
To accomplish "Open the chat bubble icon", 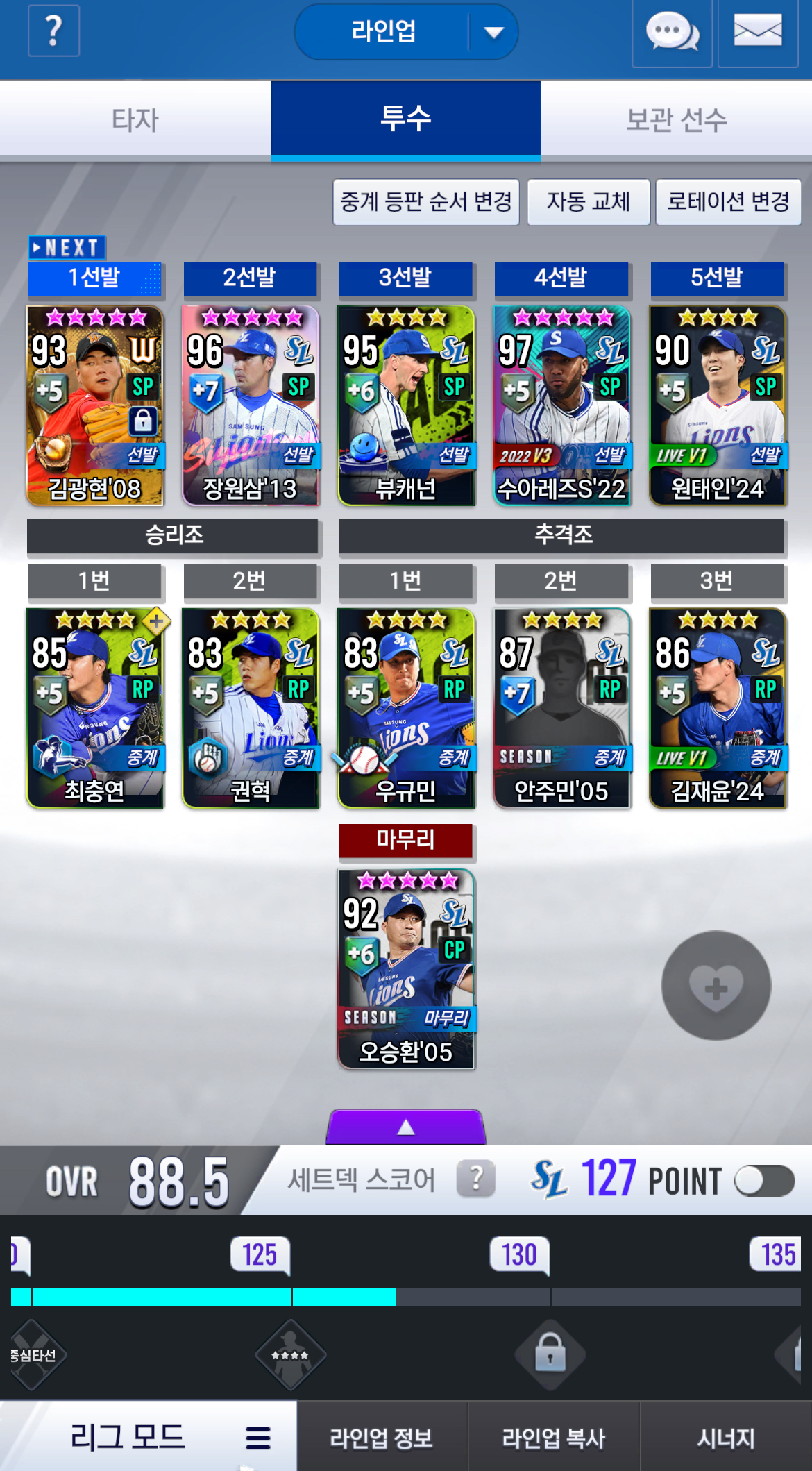I will (x=671, y=33).
